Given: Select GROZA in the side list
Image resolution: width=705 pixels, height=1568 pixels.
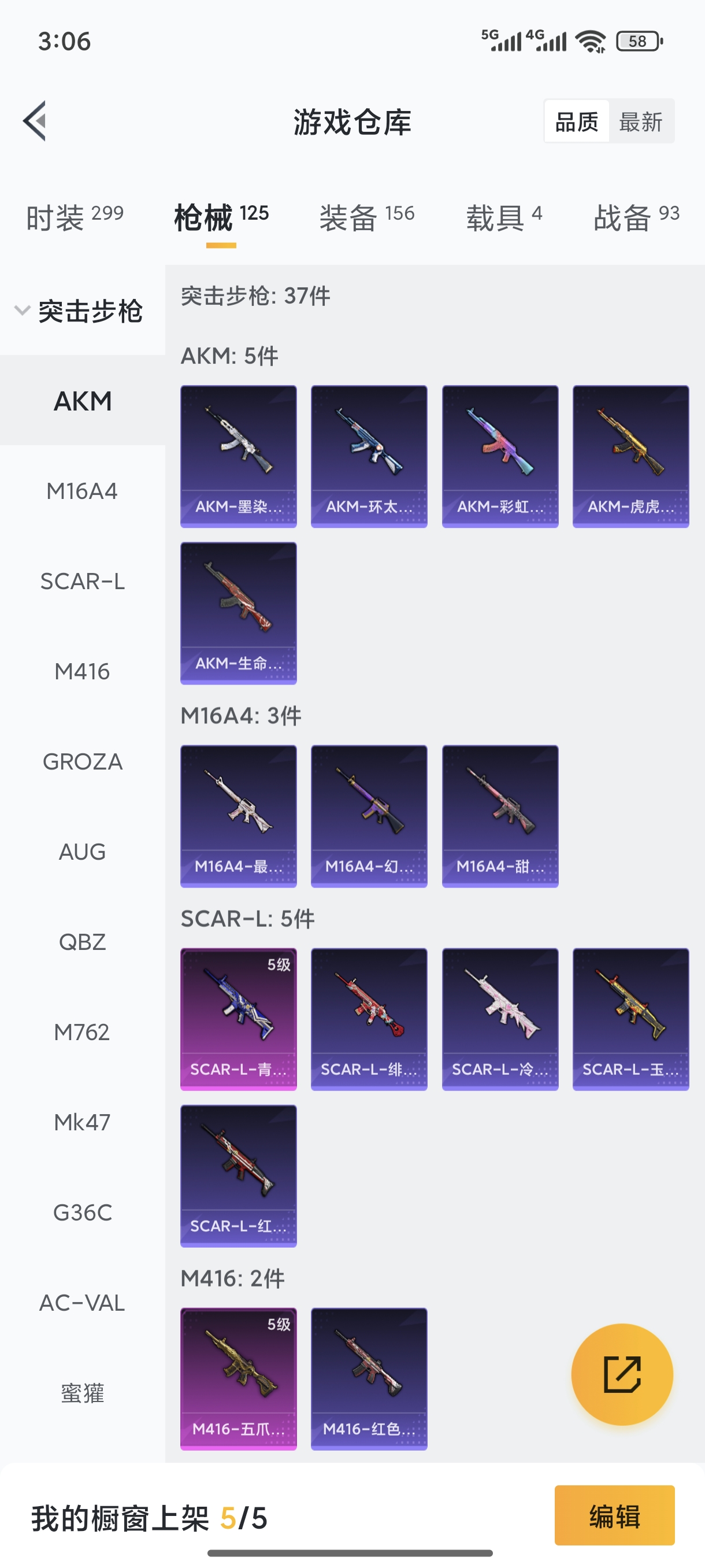Looking at the screenshot, I should [x=82, y=761].
